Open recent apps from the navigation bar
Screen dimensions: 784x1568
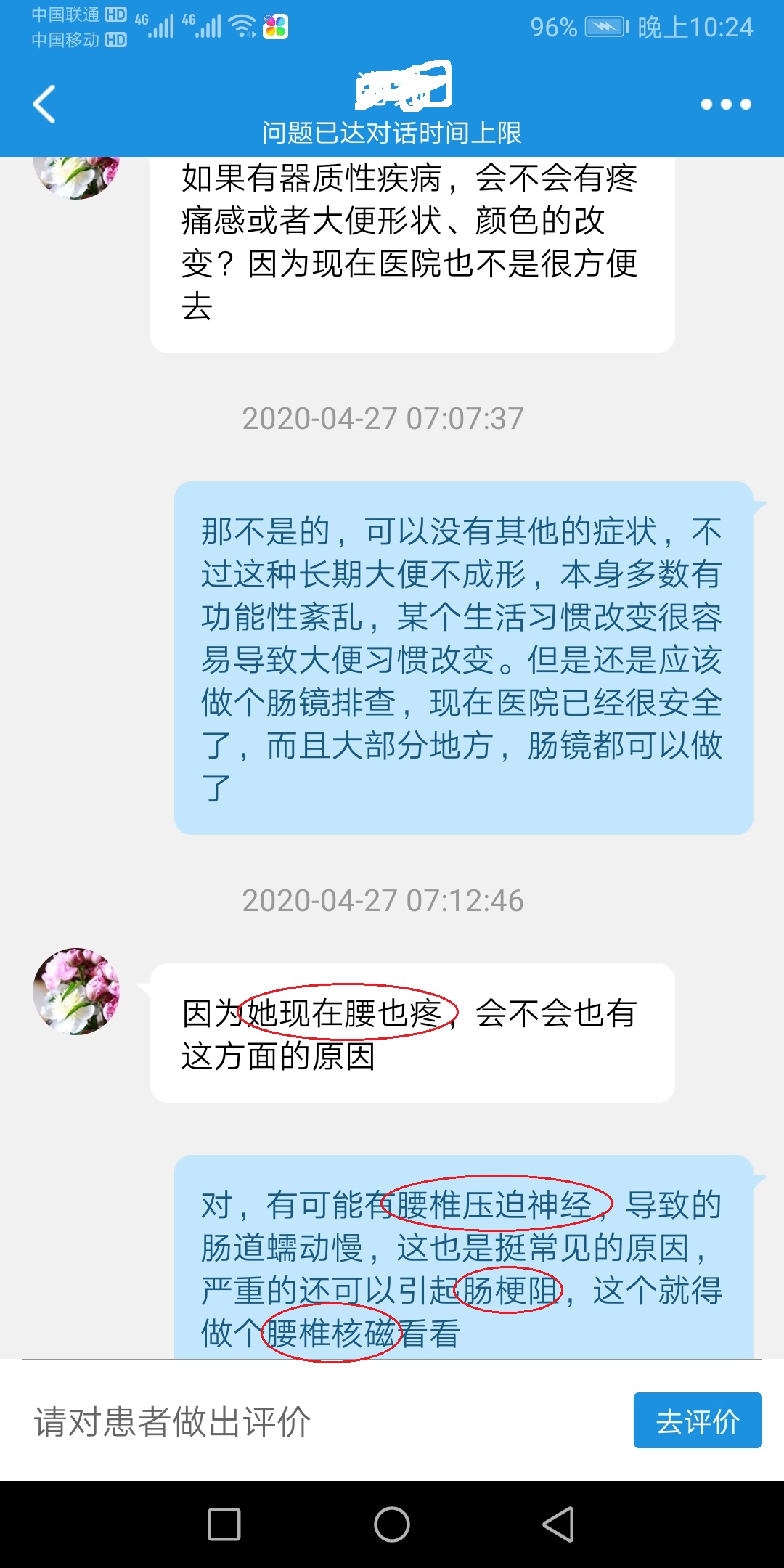[224, 1524]
